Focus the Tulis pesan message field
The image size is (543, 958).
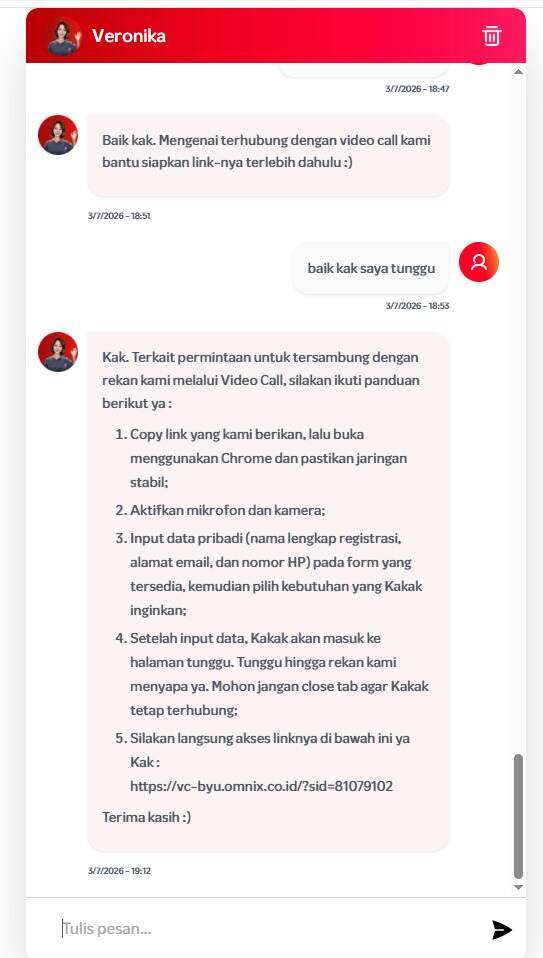pos(269,929)
